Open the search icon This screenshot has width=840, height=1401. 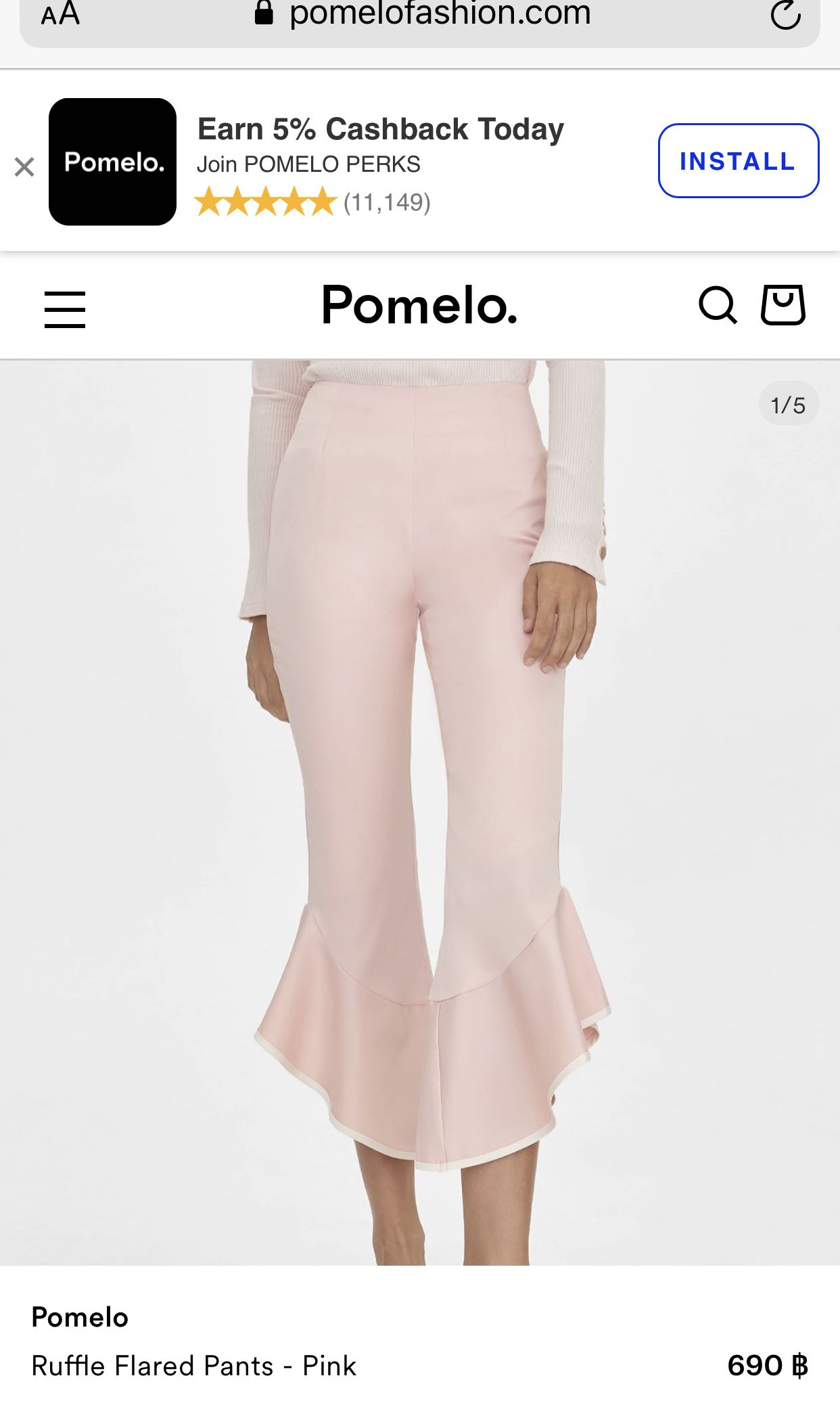(x=717, y=306)
